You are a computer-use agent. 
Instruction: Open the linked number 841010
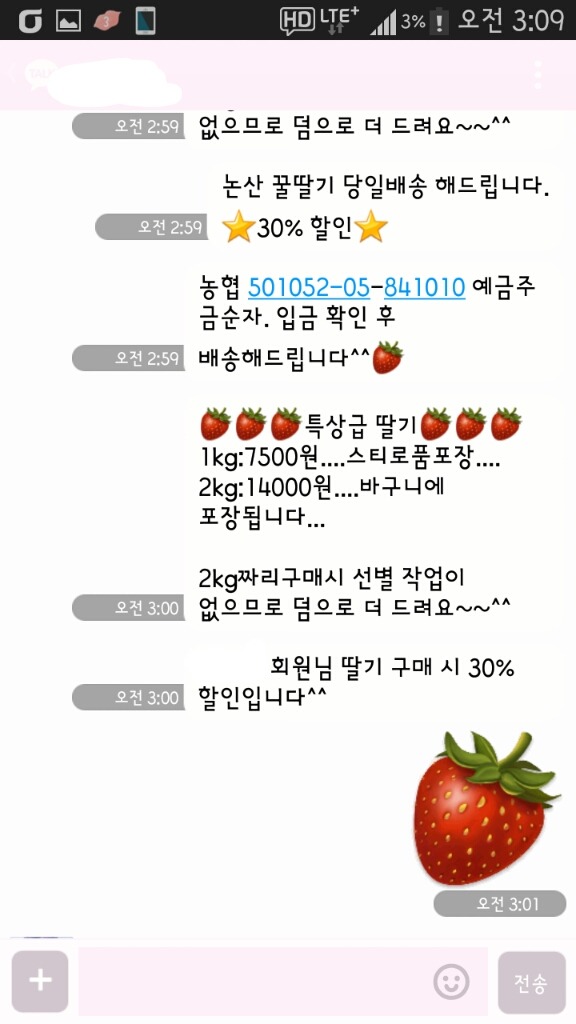pyautogui.click(x=424, y=287)
